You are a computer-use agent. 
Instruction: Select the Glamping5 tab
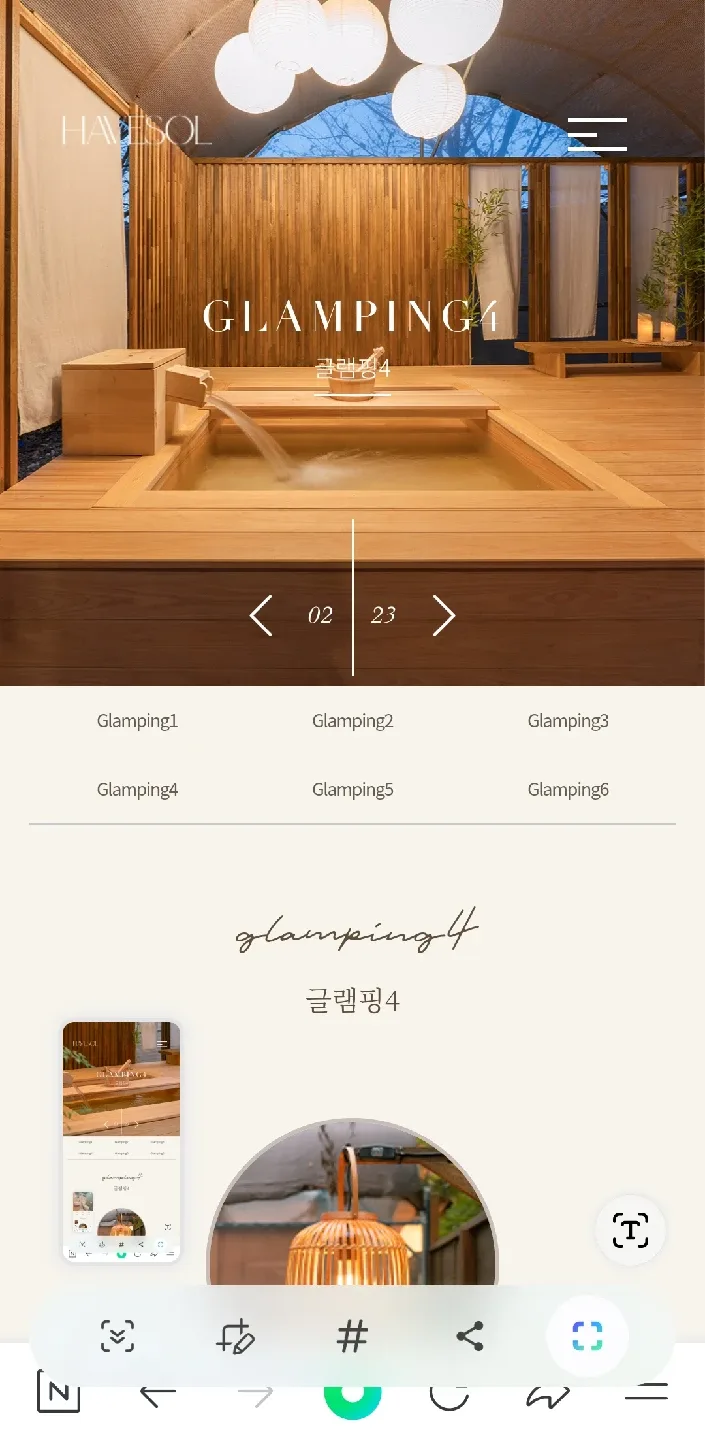(x=352, y=790)
